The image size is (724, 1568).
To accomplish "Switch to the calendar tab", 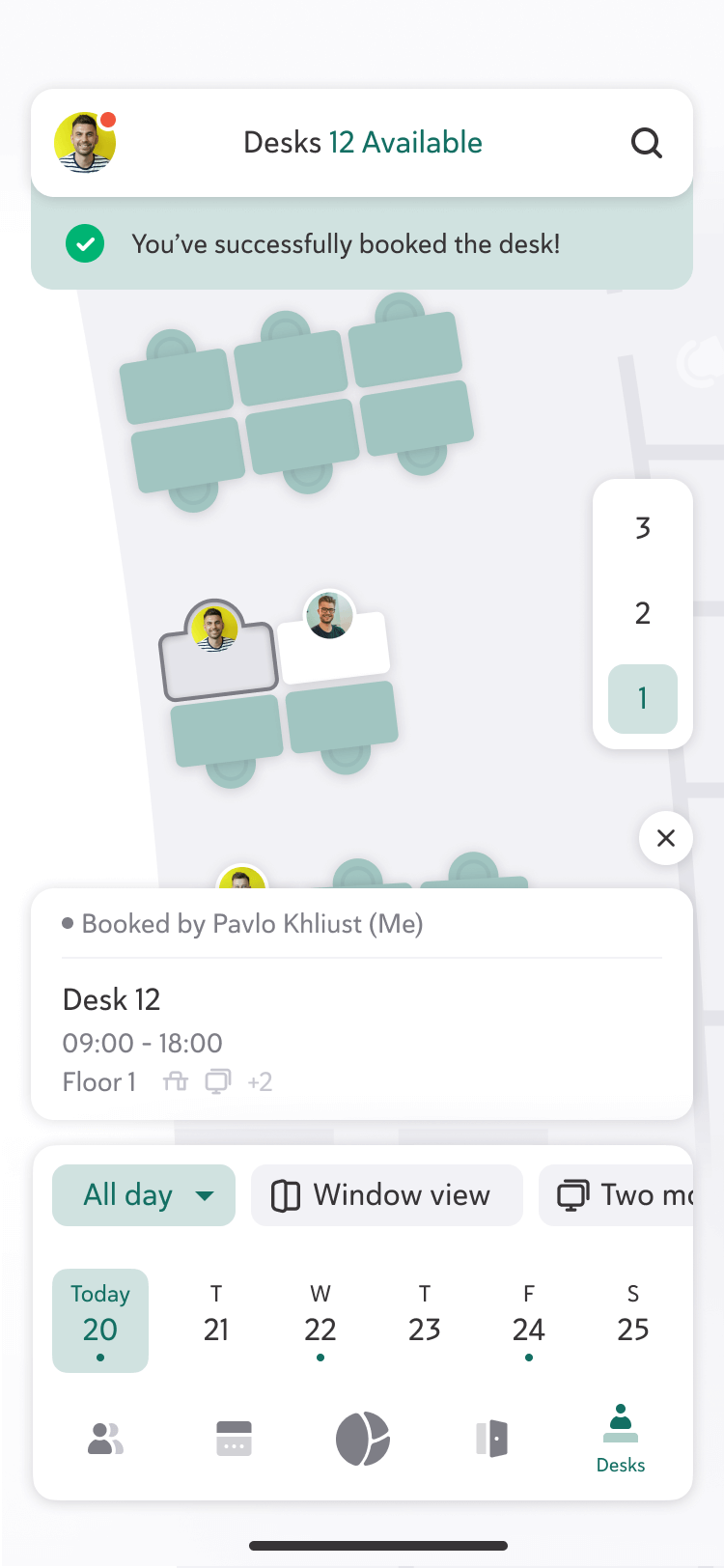I will [x=234, y=1439].
